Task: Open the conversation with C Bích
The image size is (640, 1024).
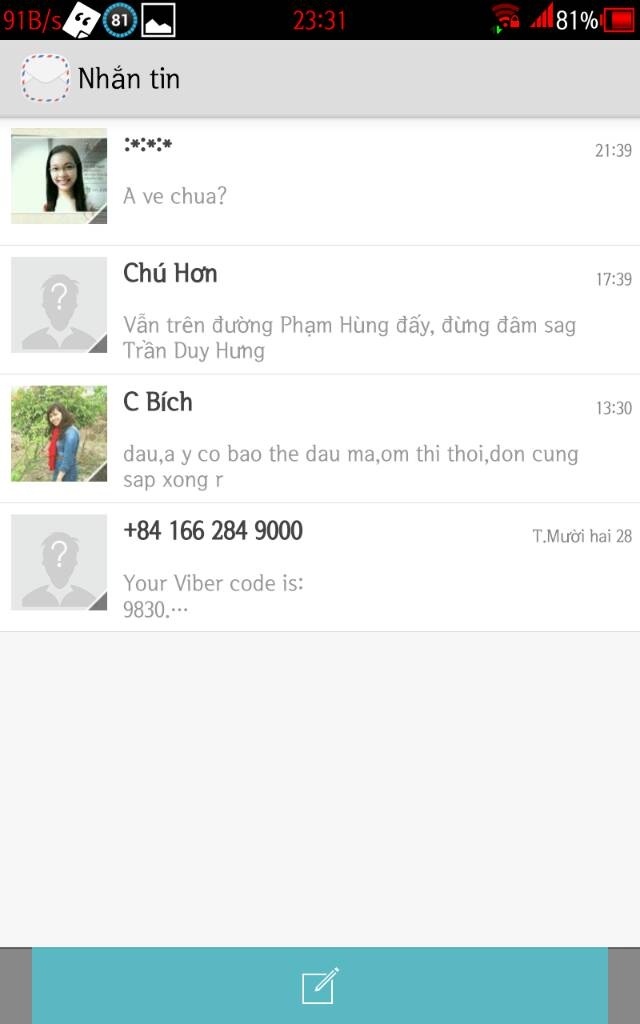Action: point(320,439)
